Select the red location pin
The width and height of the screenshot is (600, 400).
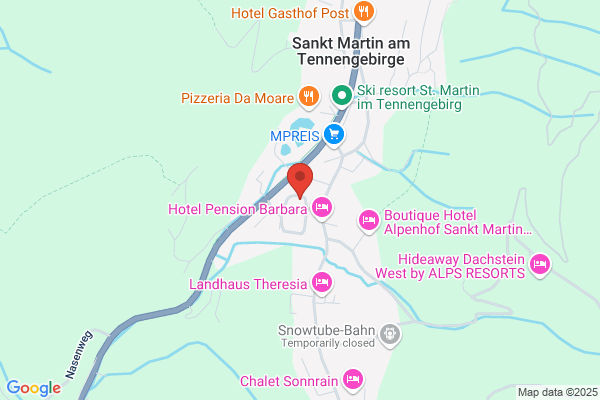tap(300, 180)
